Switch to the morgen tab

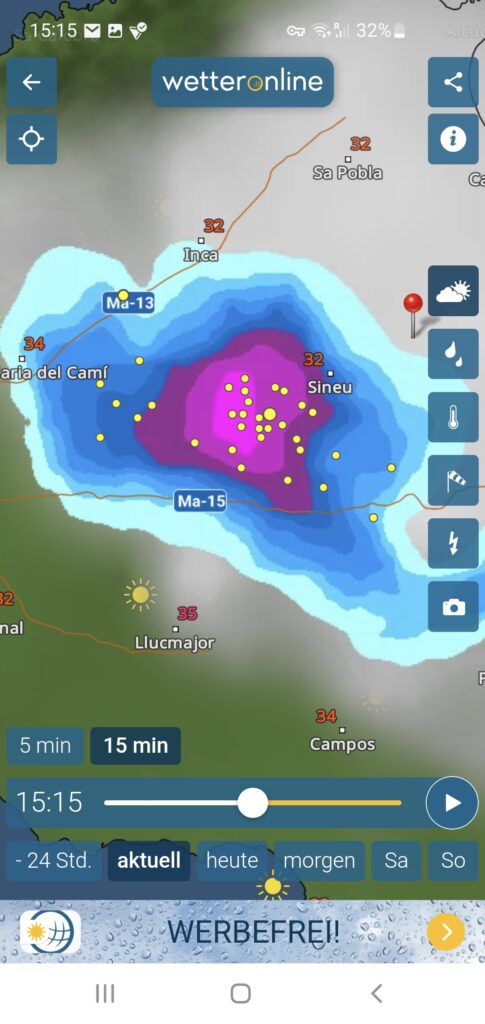(319, 860)
